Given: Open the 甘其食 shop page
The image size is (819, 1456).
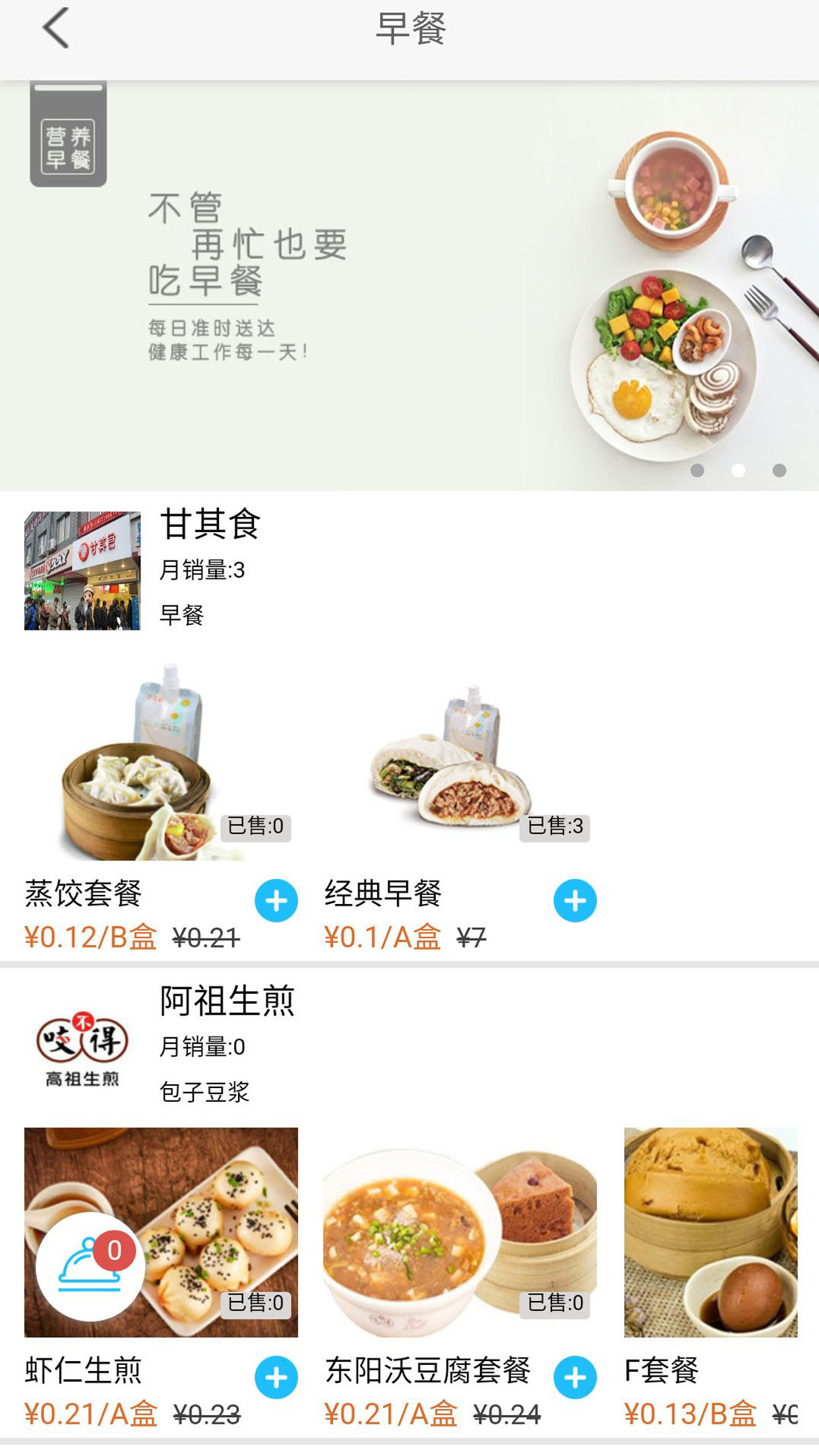Looking at the screenshot, I should pyautogui.click(x=211, y=524).
